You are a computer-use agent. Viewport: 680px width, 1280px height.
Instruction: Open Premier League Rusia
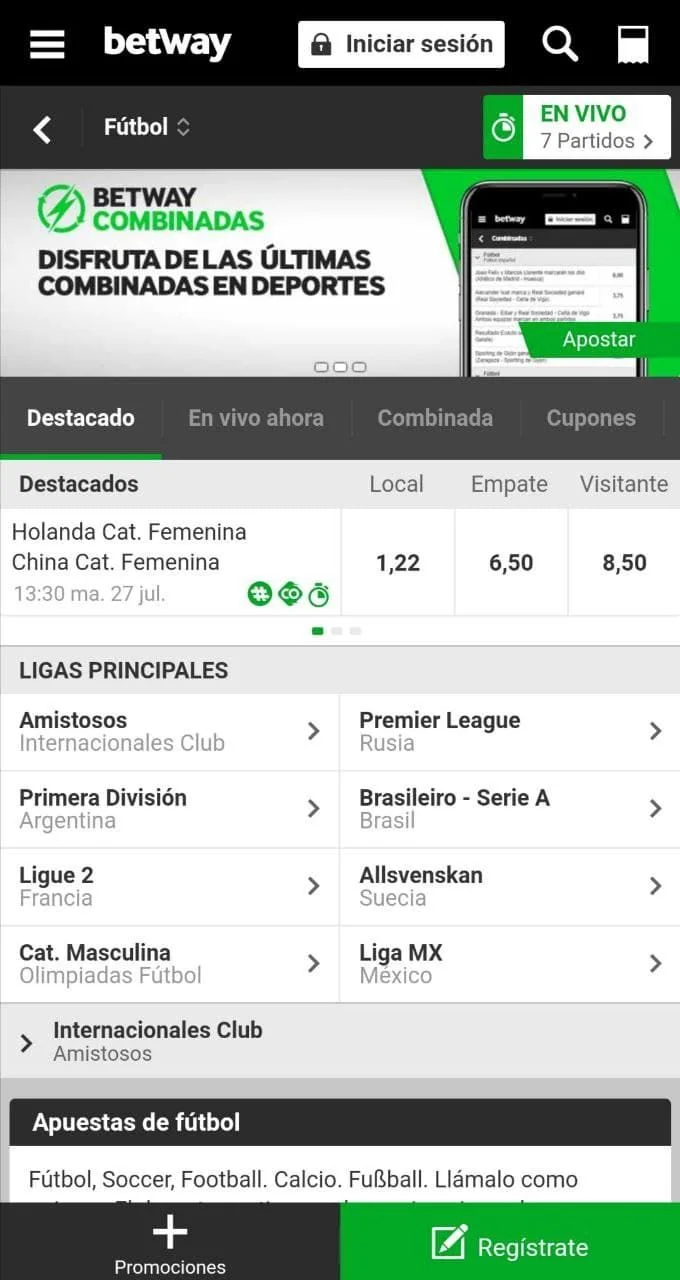click(510, 732)
